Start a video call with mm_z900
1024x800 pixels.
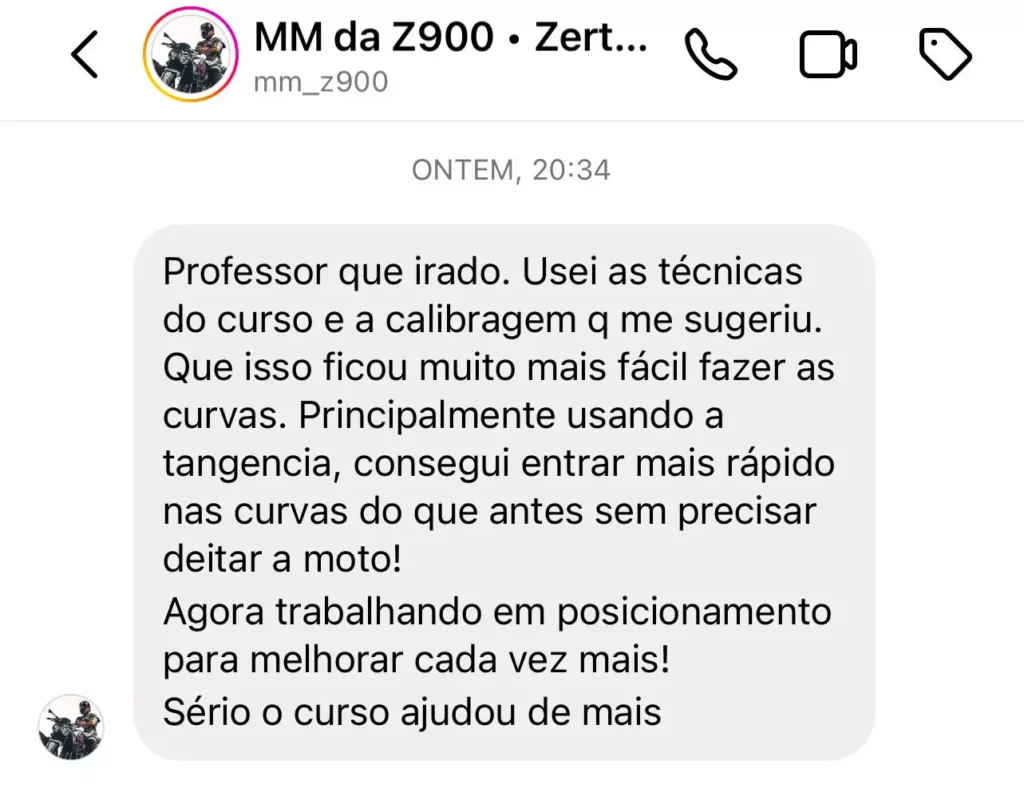828,55
